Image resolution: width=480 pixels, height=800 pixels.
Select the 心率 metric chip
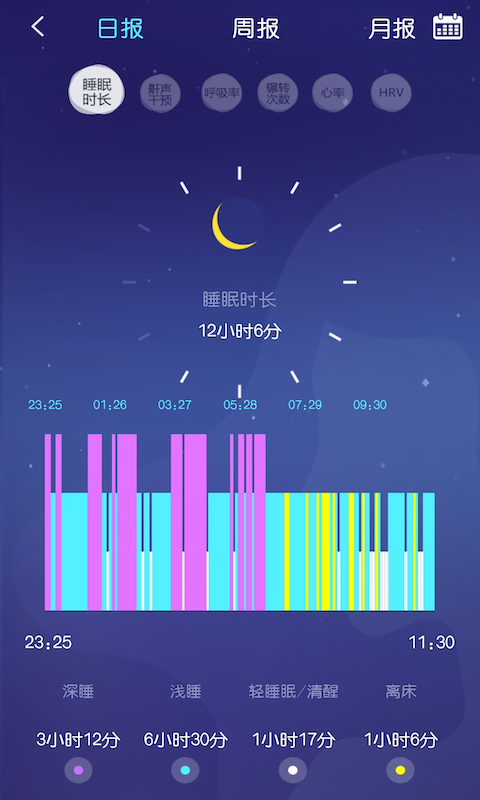click(333, 93)
